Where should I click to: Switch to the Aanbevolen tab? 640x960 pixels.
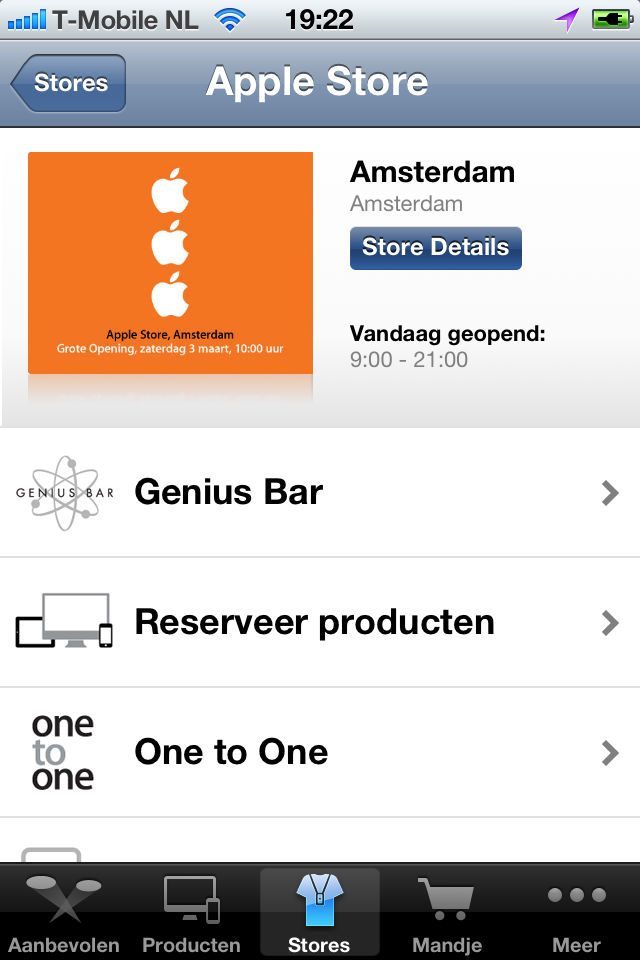tap(63, 912)
